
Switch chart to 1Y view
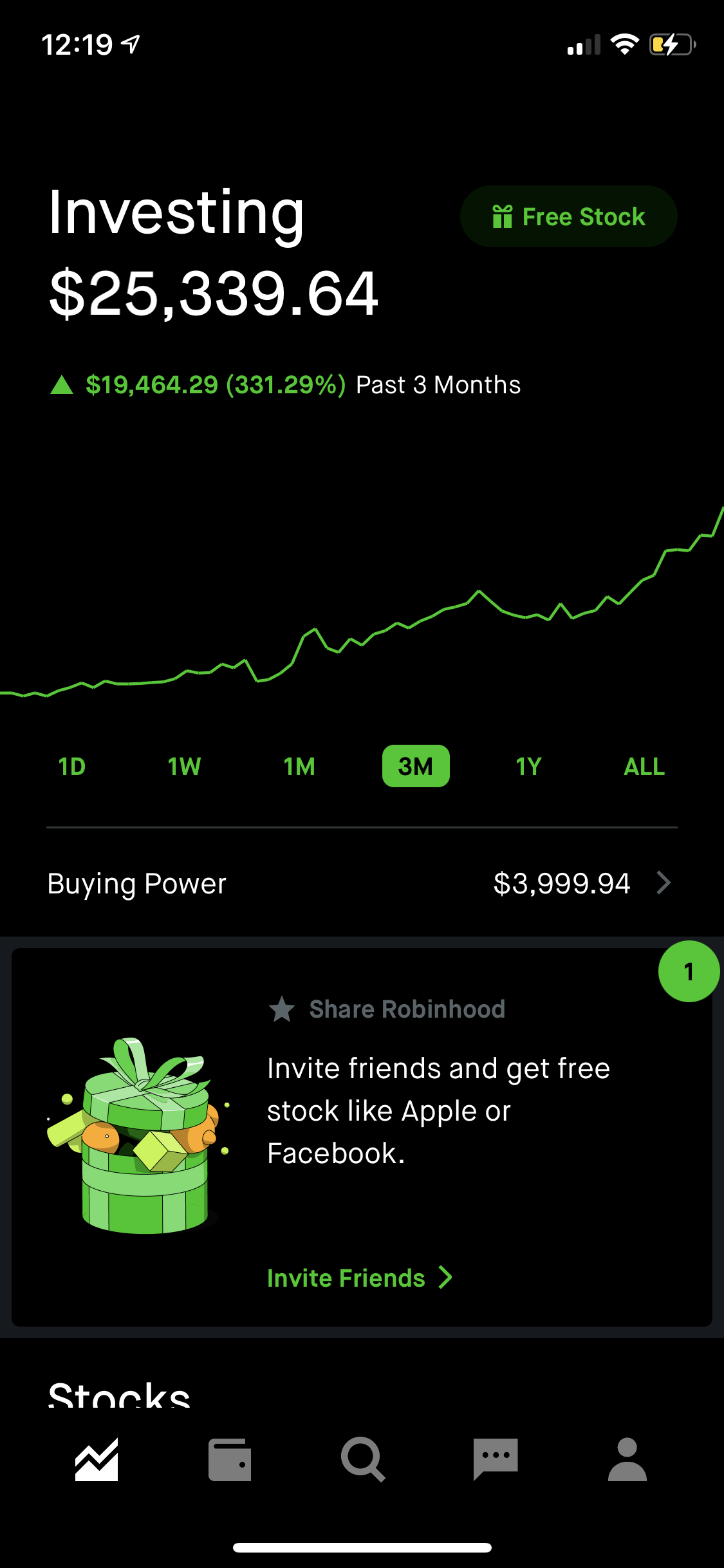tap(528, 766)
